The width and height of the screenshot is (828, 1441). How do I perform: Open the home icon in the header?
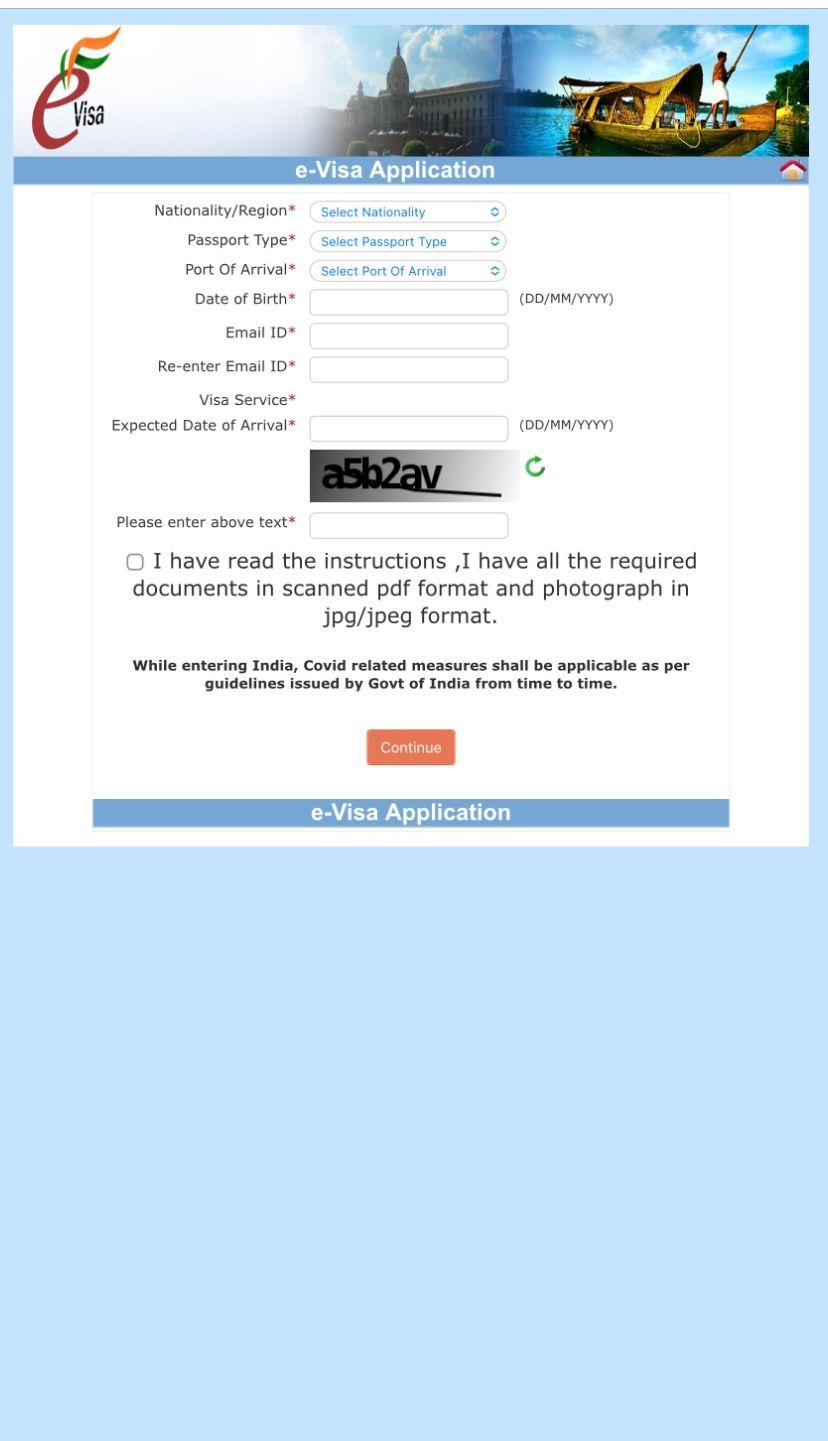[x=794, y=170]
